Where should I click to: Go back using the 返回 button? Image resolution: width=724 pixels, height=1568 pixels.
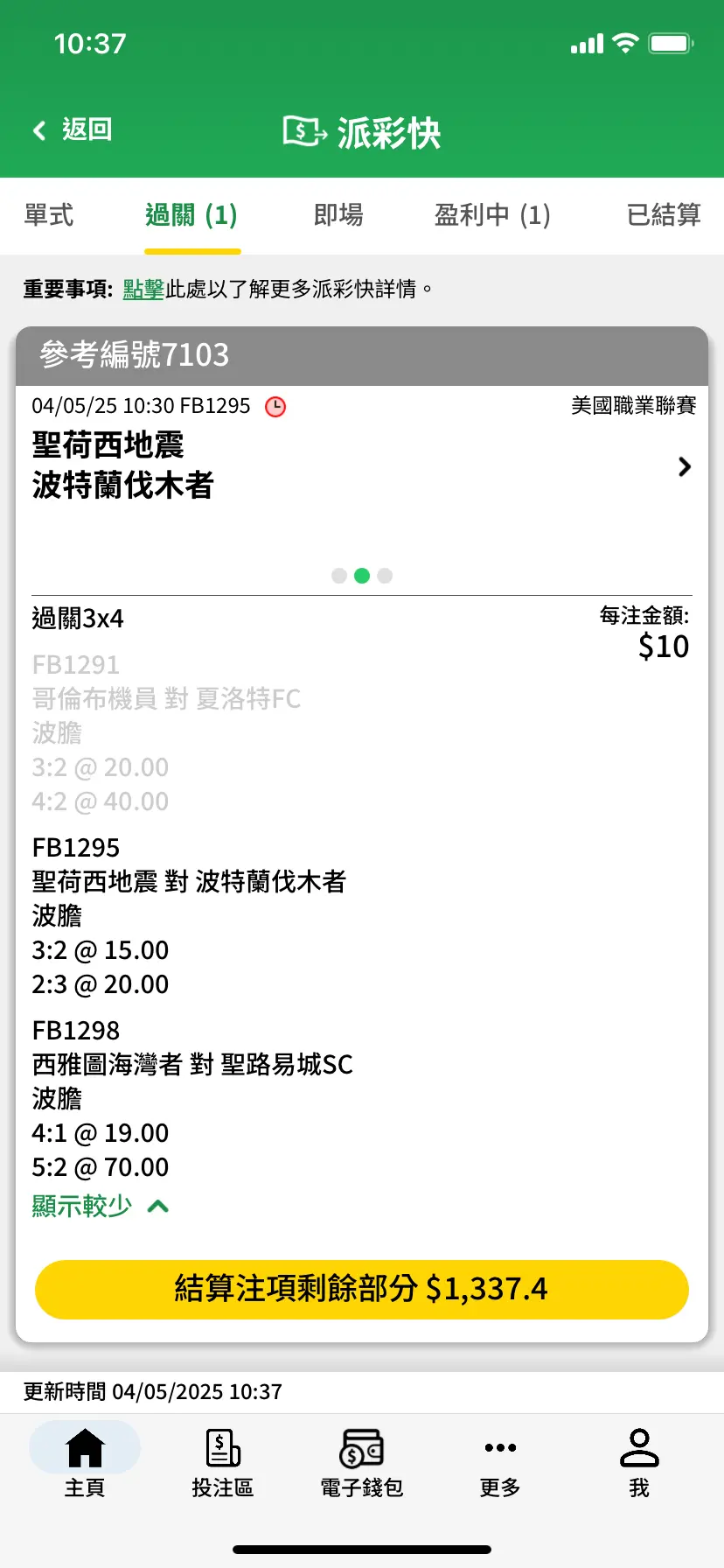pyautogui.click(x=73, y=130)
